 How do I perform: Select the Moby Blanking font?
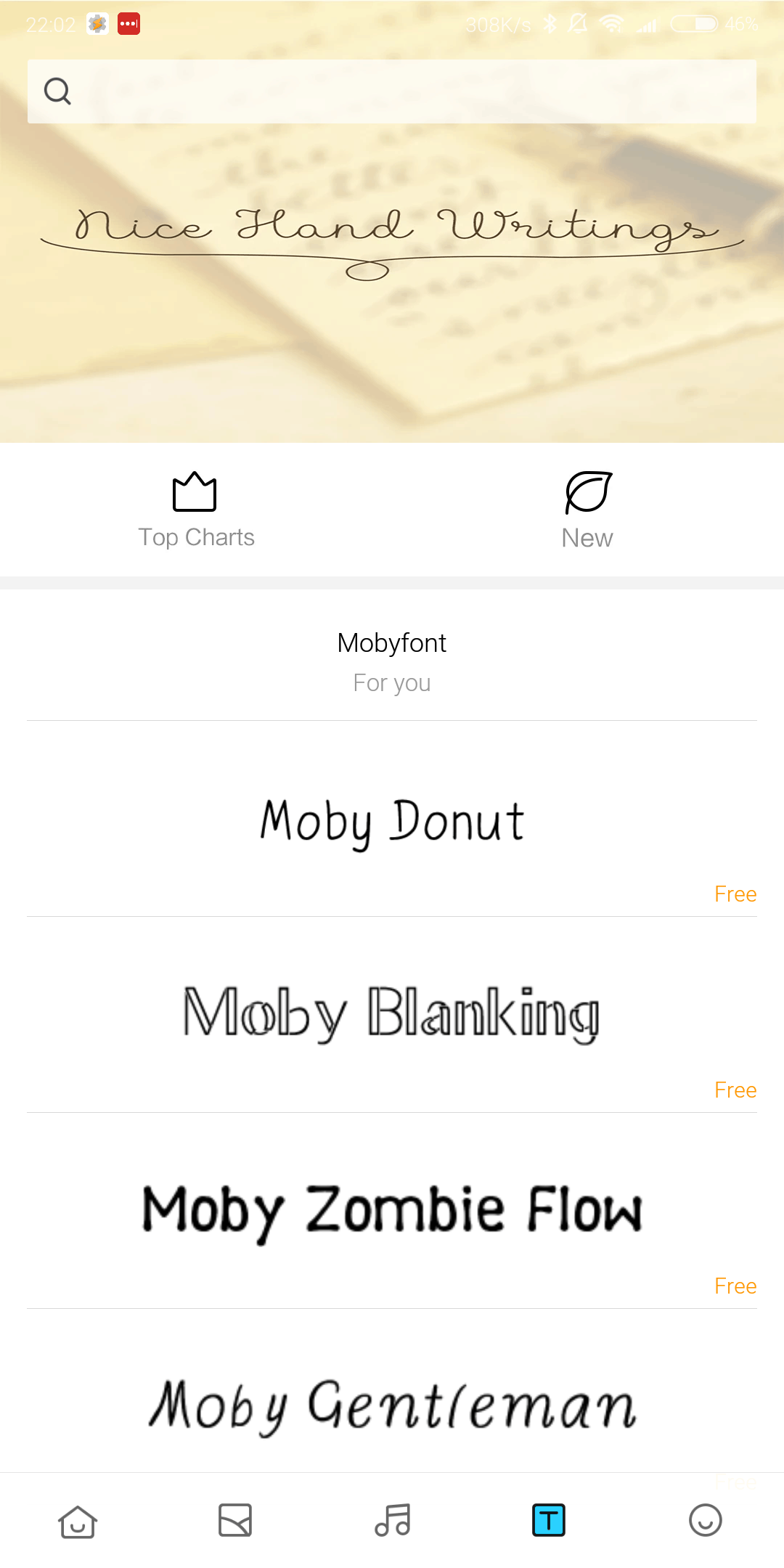[392, 1015]
